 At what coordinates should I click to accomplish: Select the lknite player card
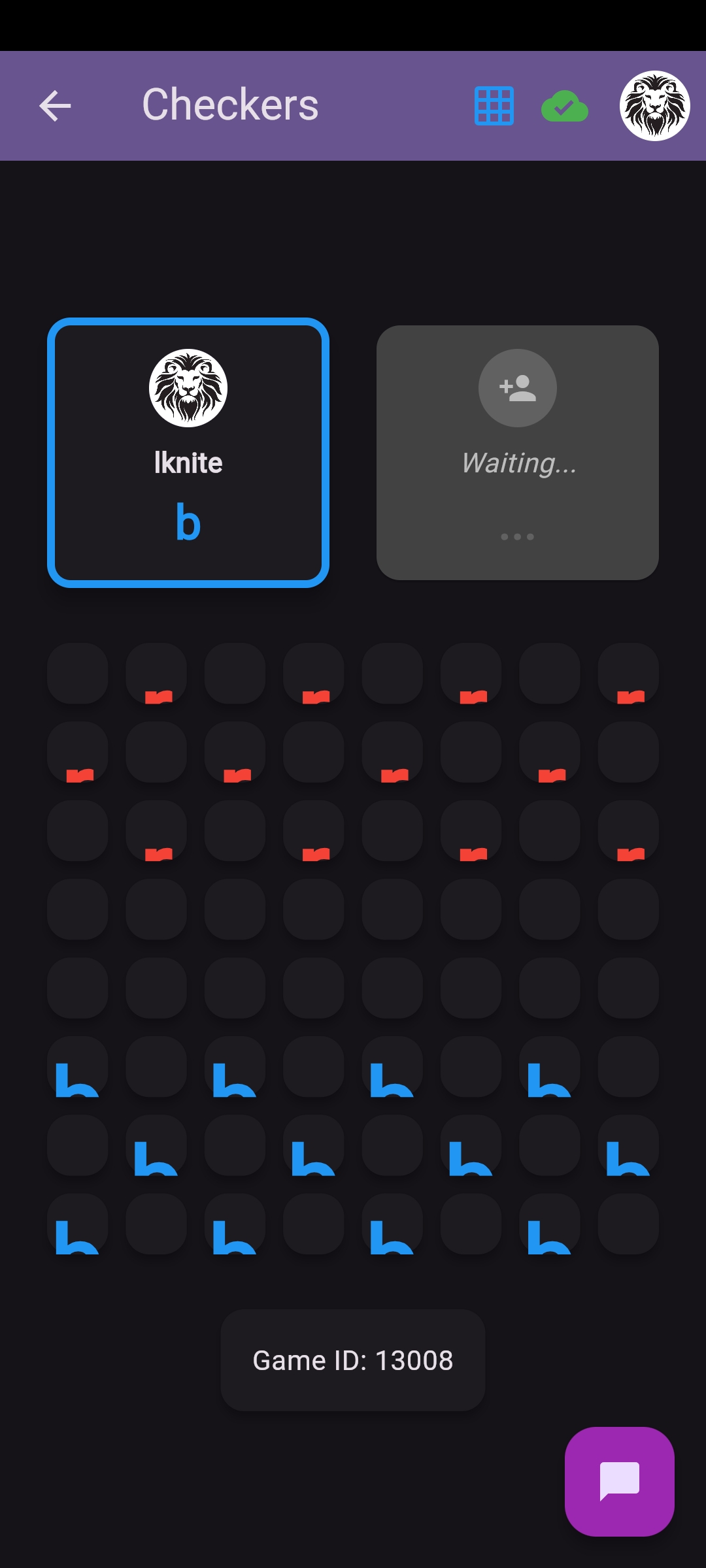point(188,453)
